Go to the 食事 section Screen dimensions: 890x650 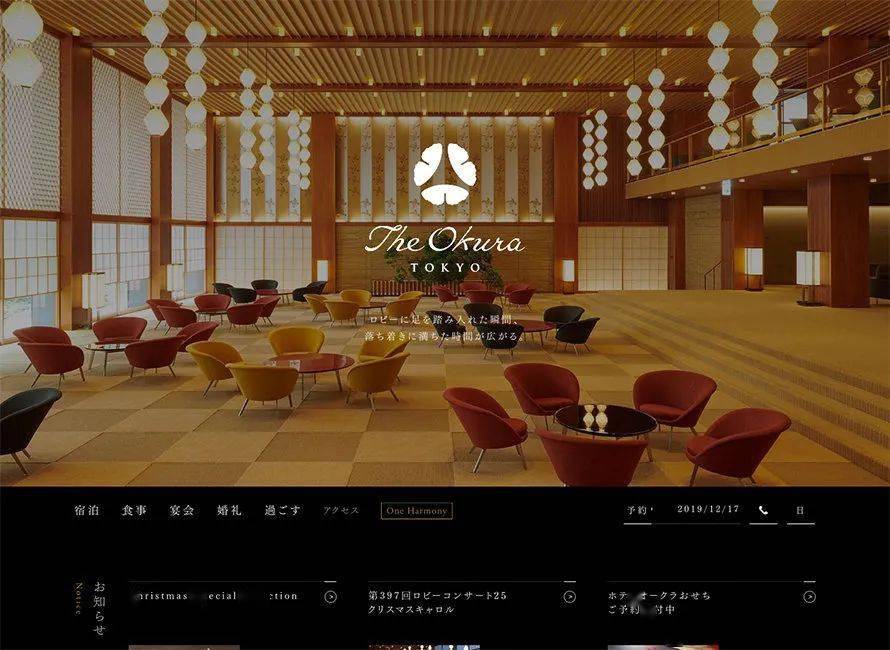click(x=134, y=511)
